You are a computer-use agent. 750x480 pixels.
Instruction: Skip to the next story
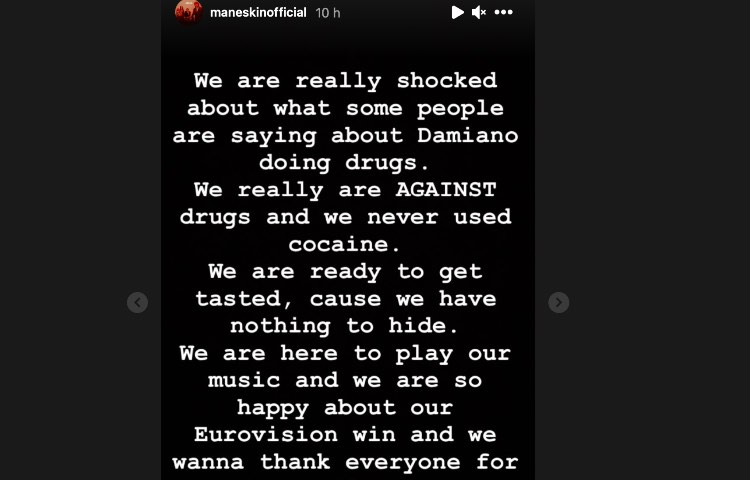click(559, 302)
